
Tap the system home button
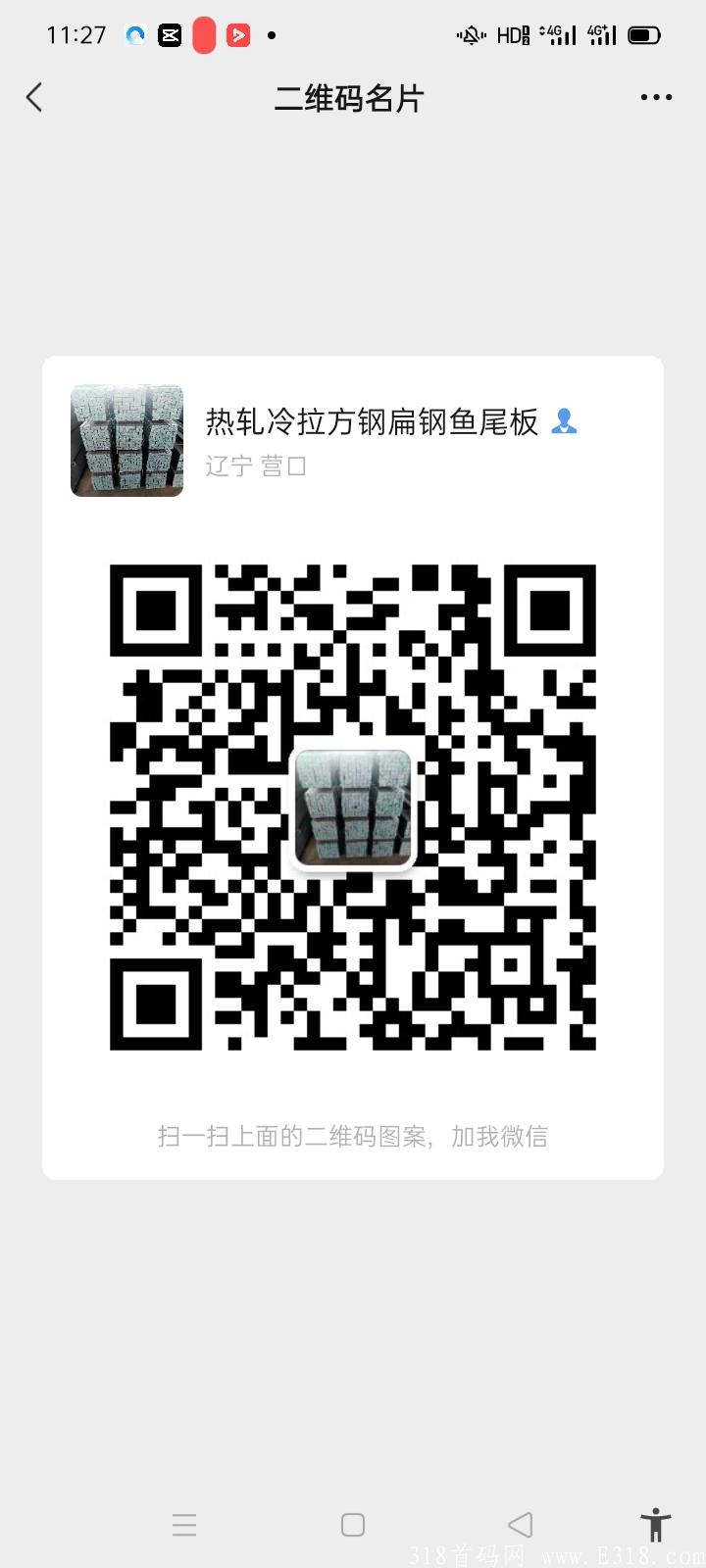click(x=353, y=1525)
